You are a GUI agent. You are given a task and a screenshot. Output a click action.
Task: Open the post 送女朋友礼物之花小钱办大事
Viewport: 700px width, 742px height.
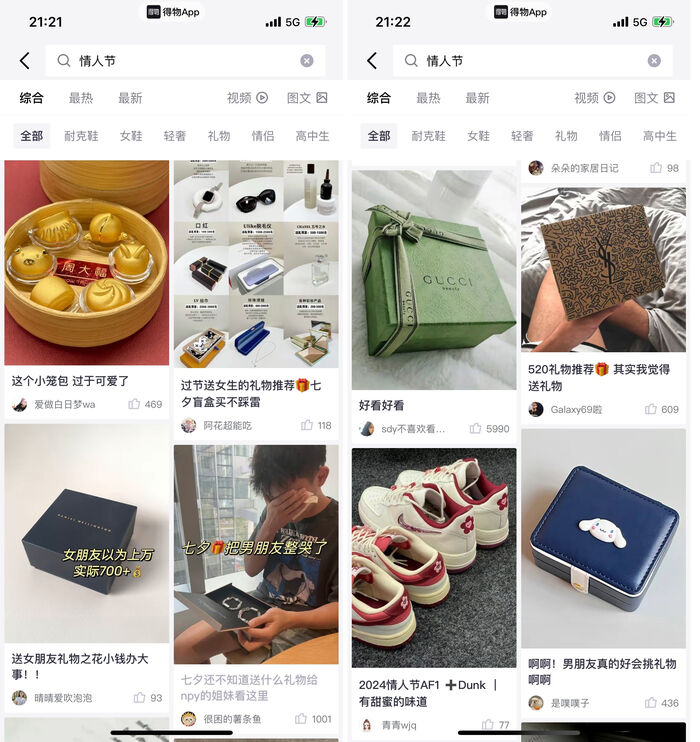86,532
